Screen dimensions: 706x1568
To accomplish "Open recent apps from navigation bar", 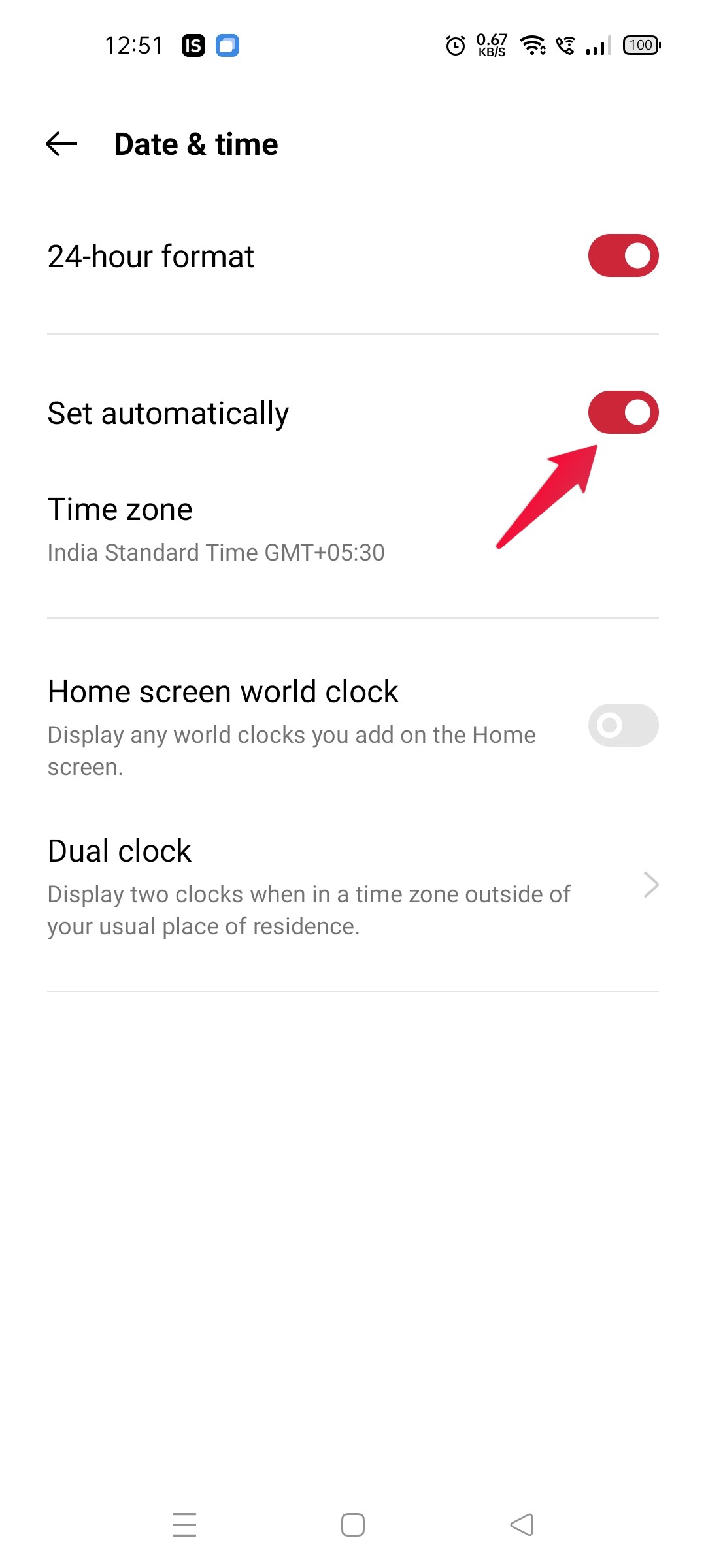I will (x=184, y=1525).
